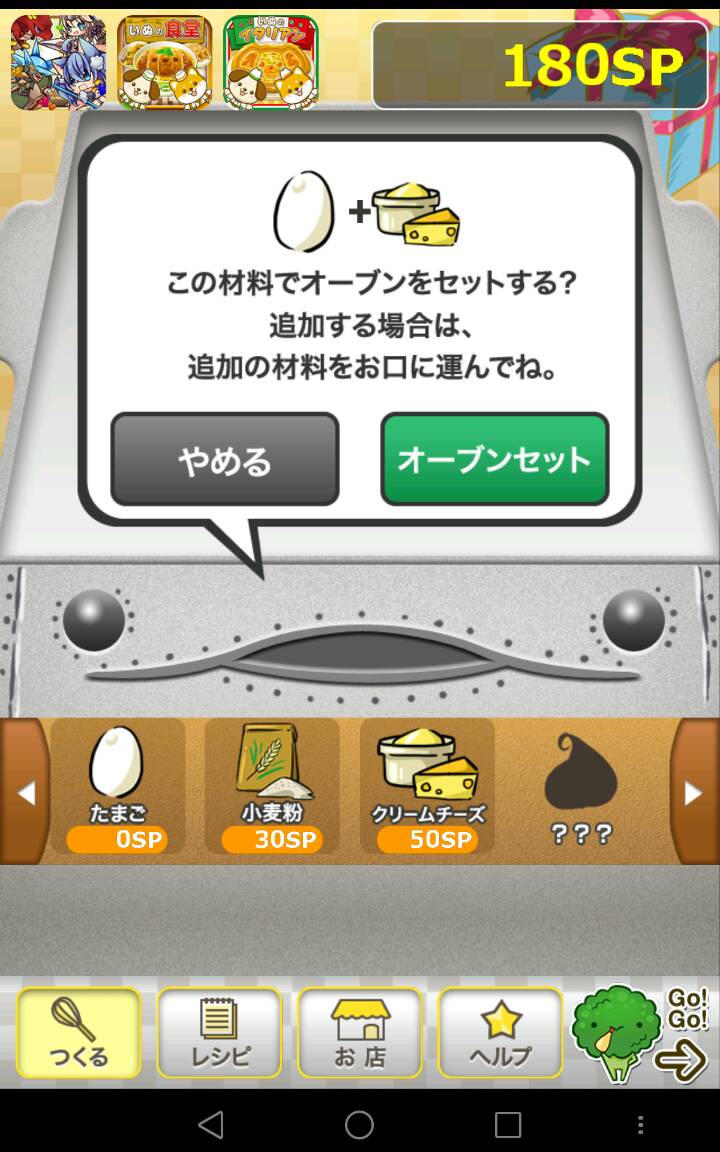Pick the クリームチーズ ingredient
This screenshot has height=1152, width=720.
427,787
